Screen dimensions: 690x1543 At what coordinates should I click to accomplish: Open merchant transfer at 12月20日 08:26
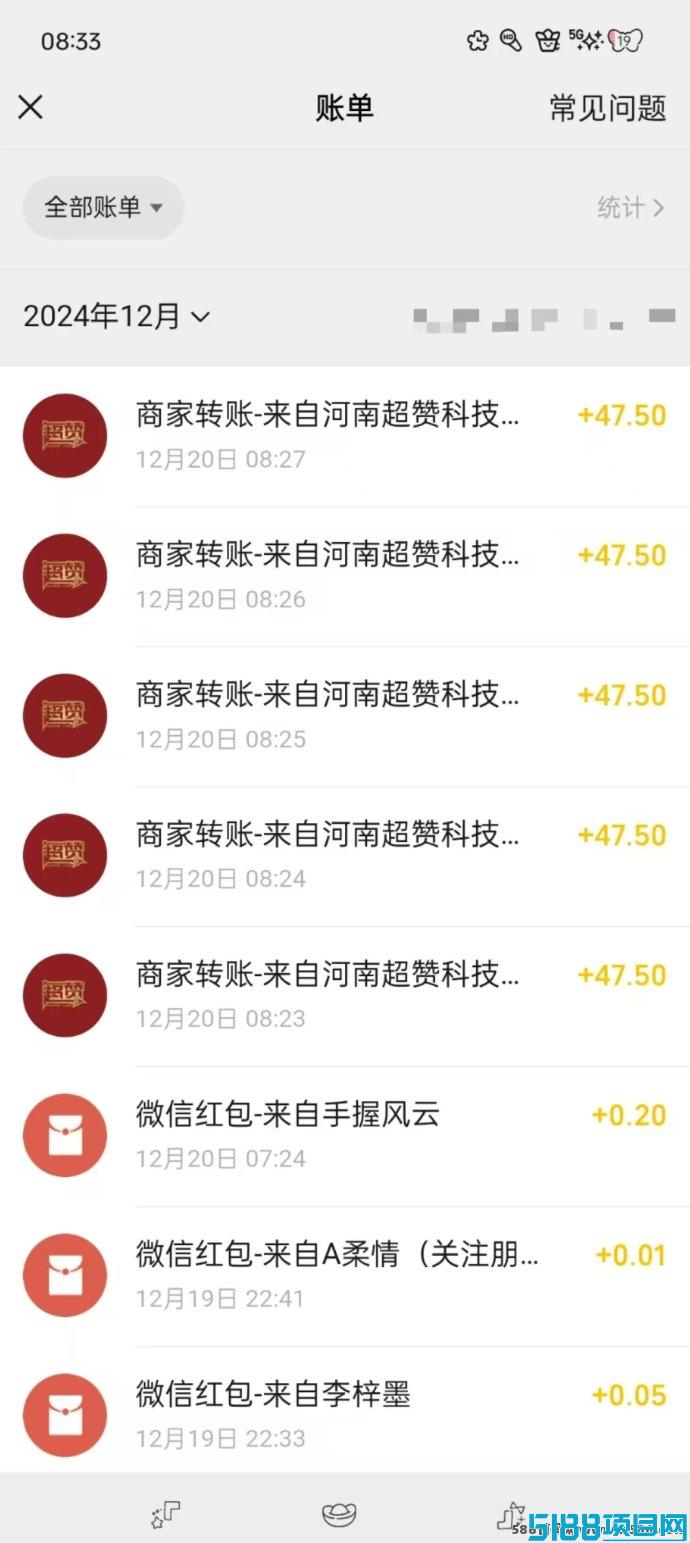(x=345, y=576)
